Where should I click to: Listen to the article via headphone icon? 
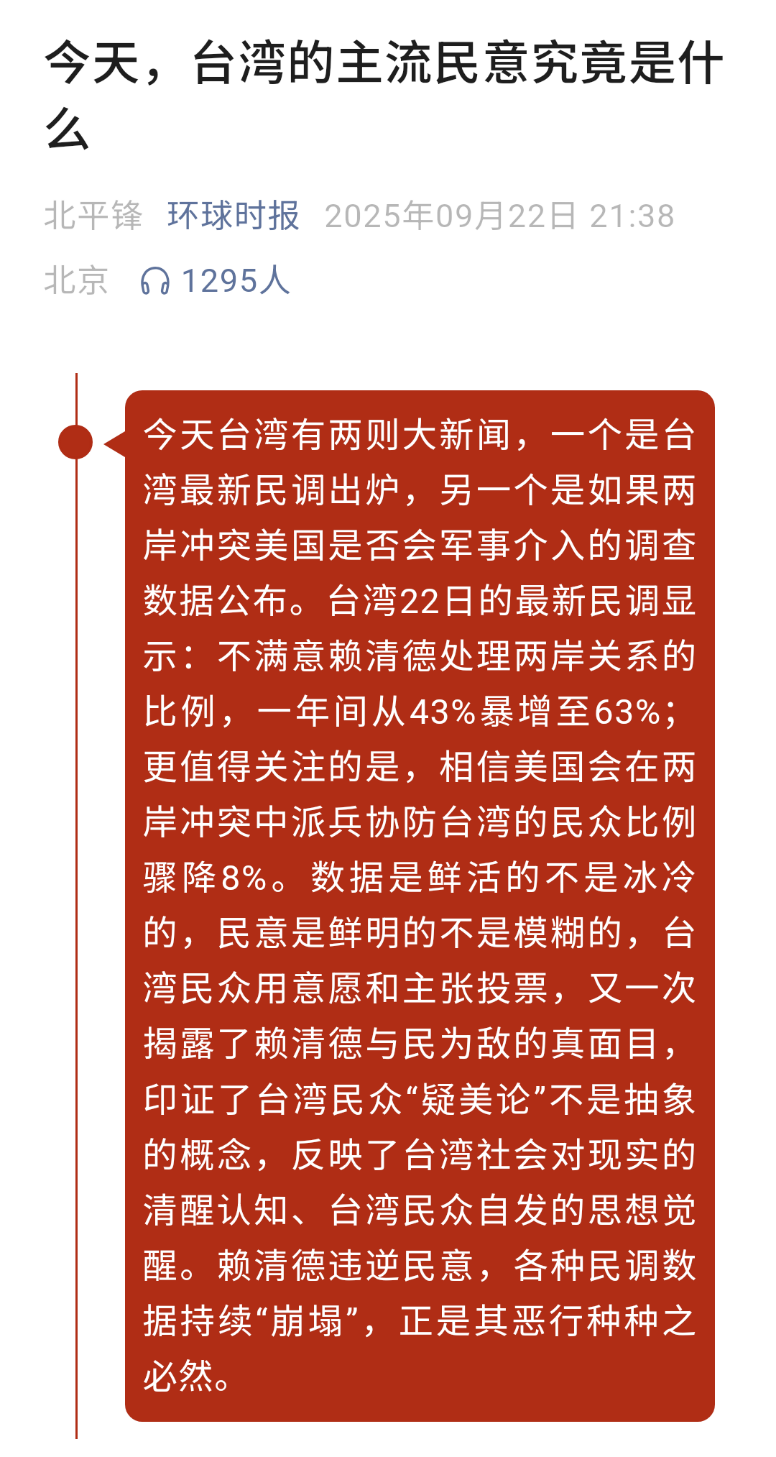point(155,281)
